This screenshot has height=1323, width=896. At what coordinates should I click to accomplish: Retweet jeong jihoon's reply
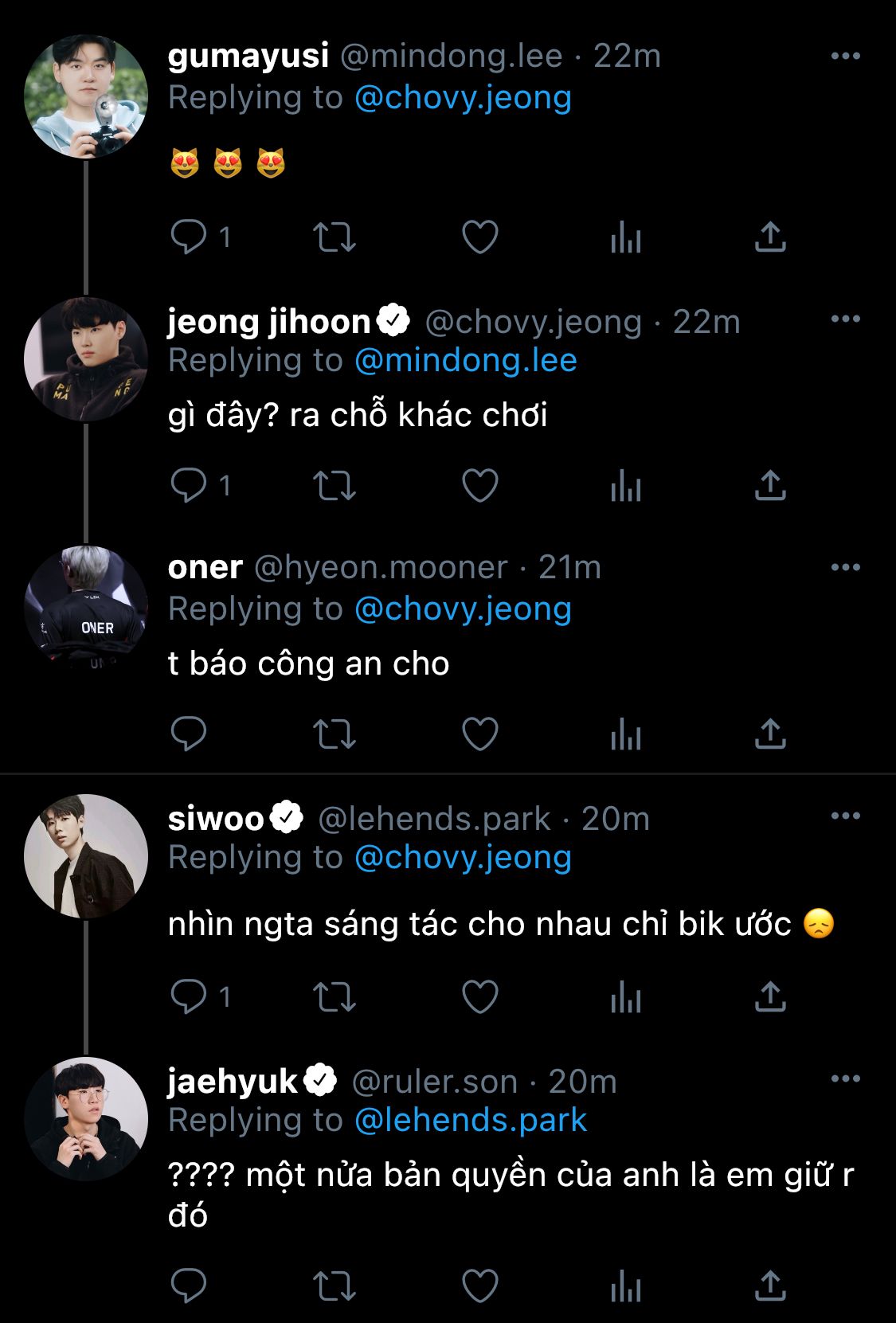pos(334,485)
